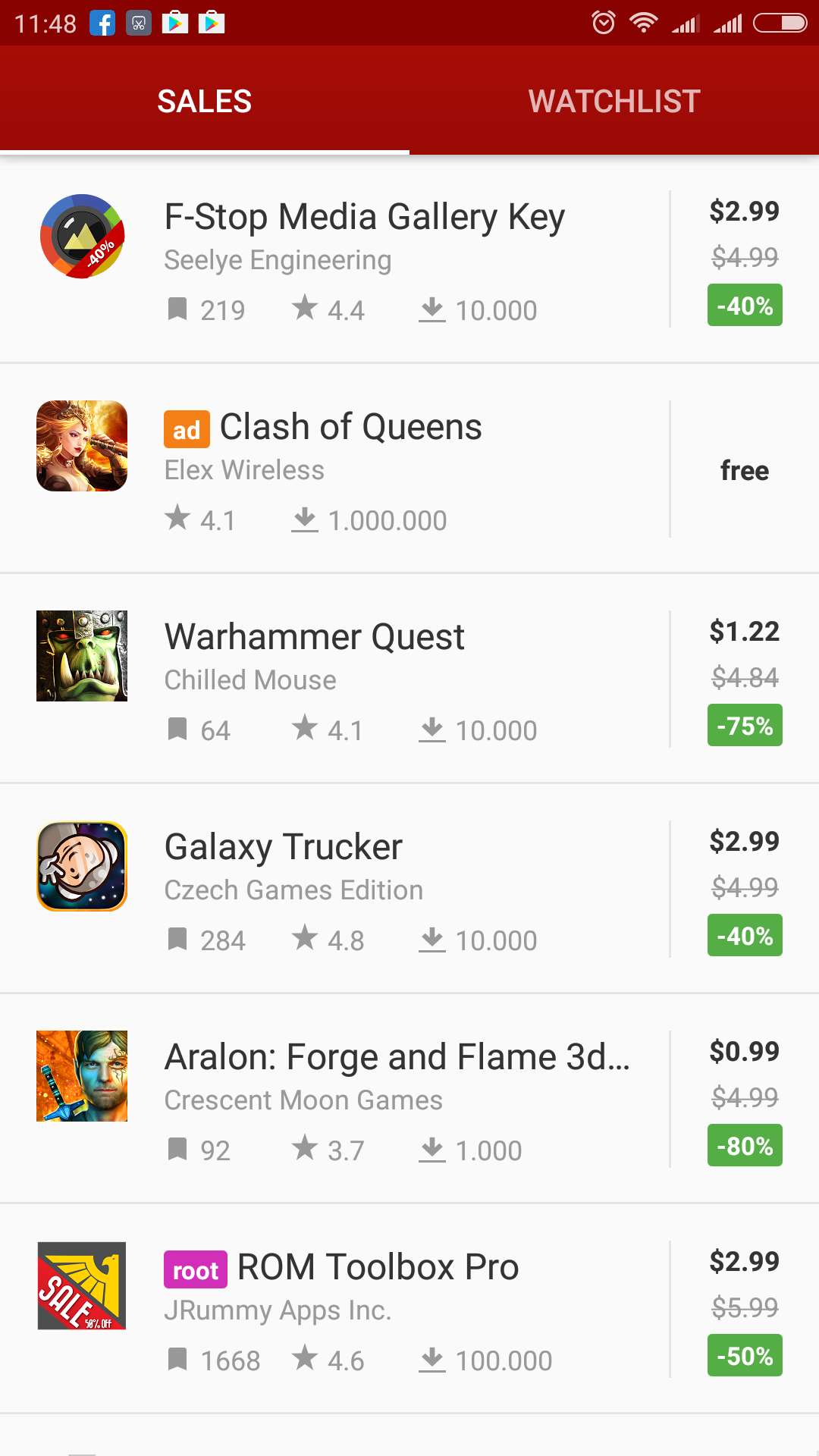The image size is (819, 1456).
Task: Select the Sales tab
Action: 205,101
